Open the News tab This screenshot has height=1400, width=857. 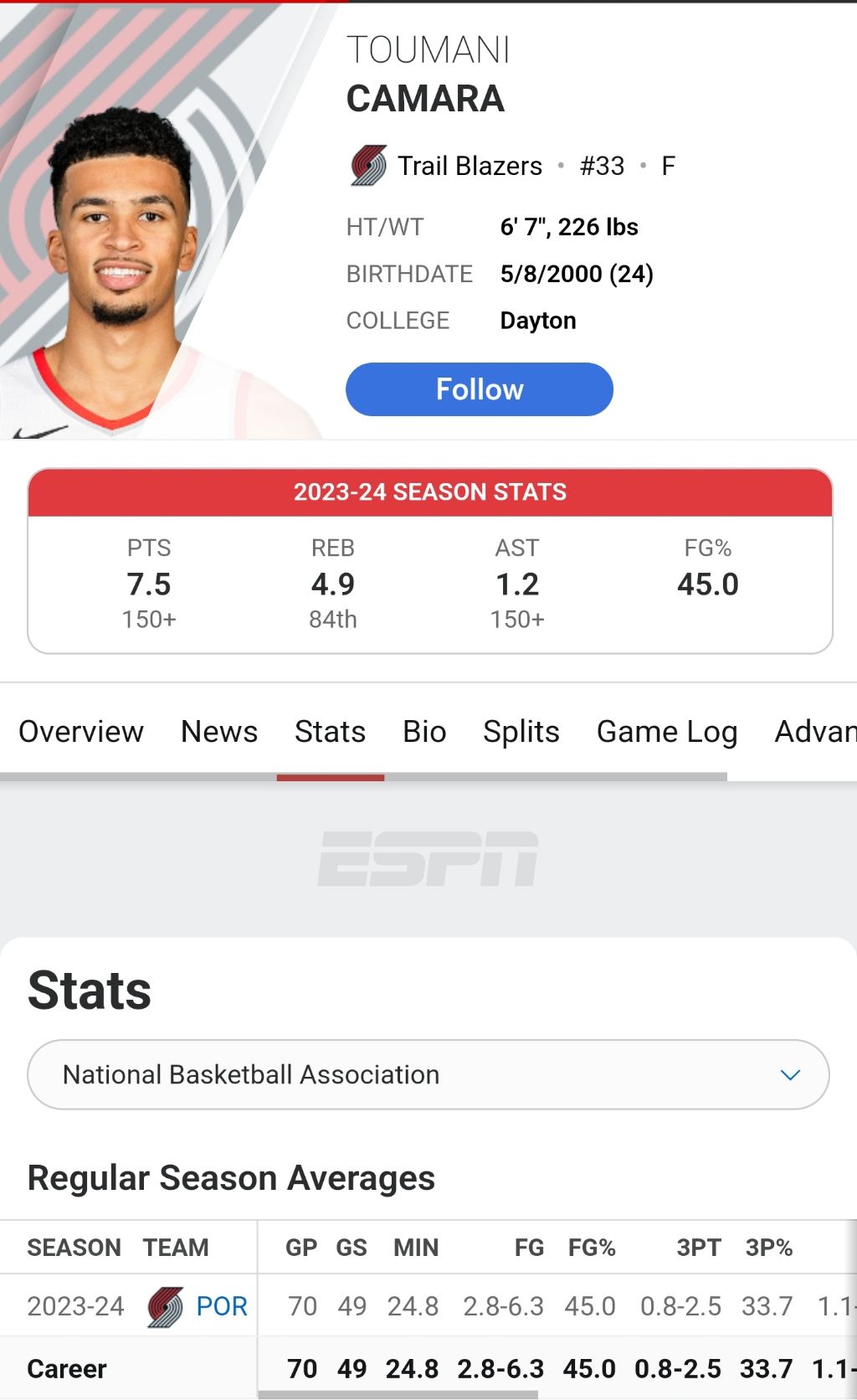click(219, 731)
